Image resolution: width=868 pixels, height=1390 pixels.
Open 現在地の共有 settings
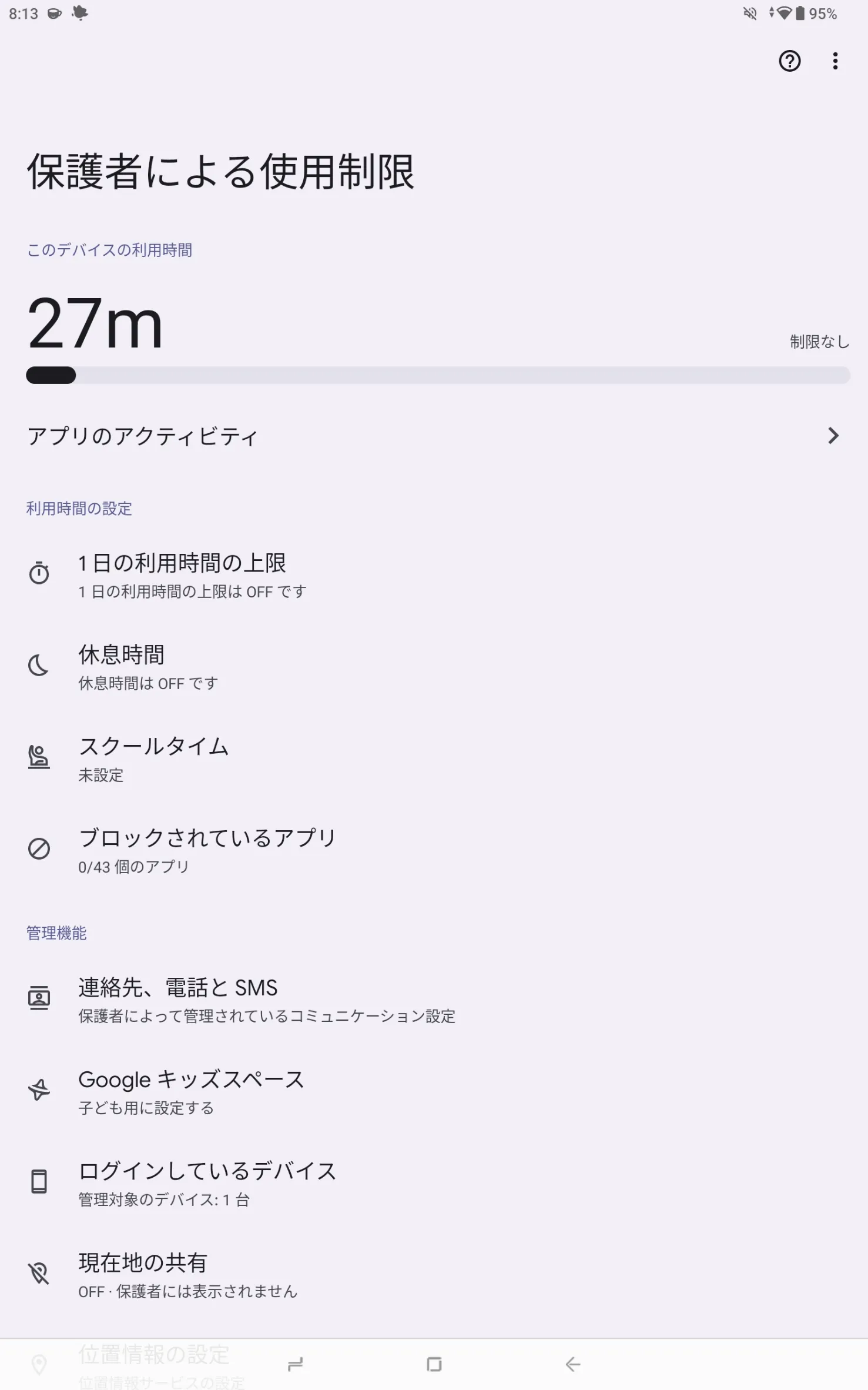pos(434,1275)
